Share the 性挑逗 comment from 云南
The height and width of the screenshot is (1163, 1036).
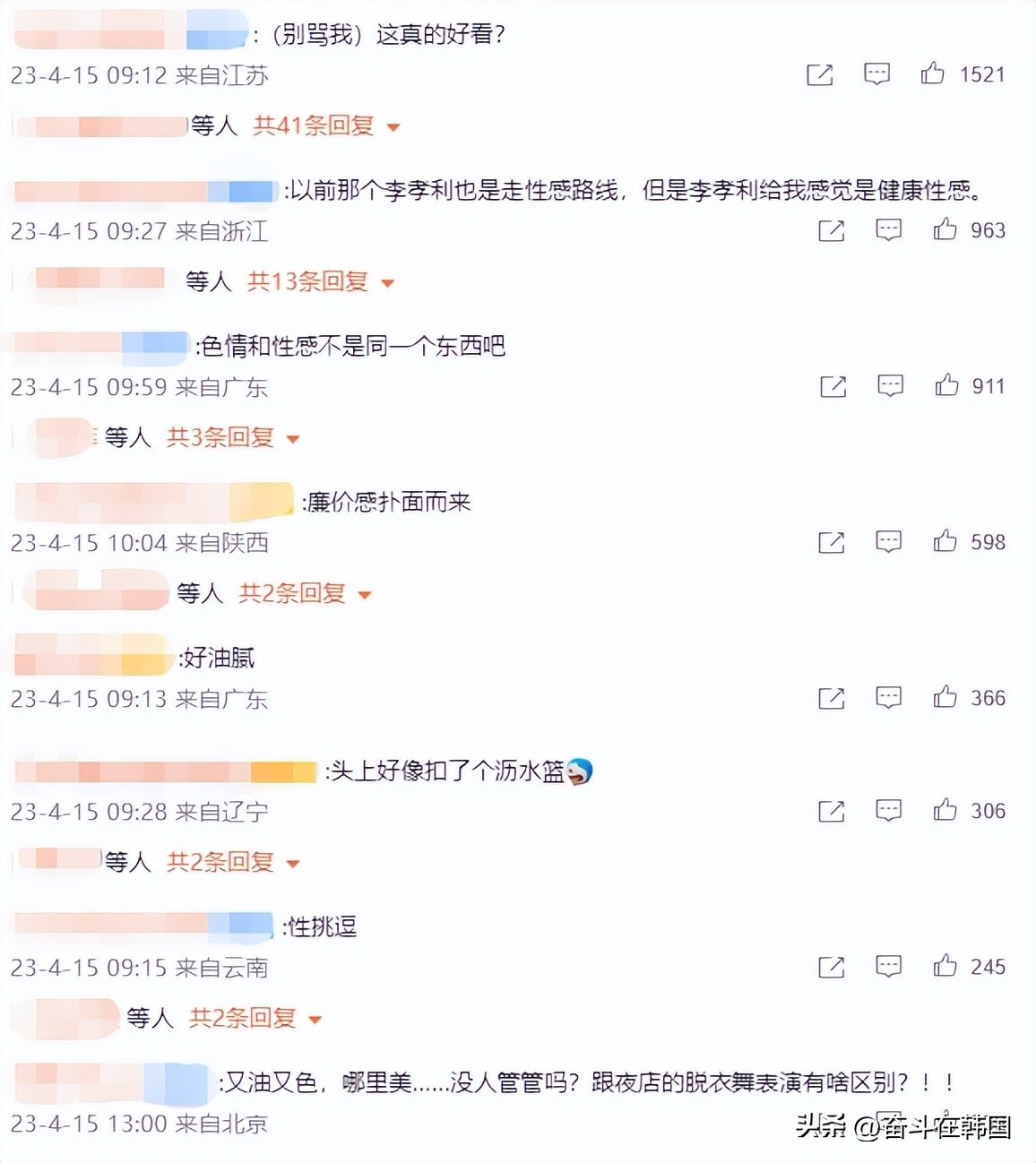[831, 967]
